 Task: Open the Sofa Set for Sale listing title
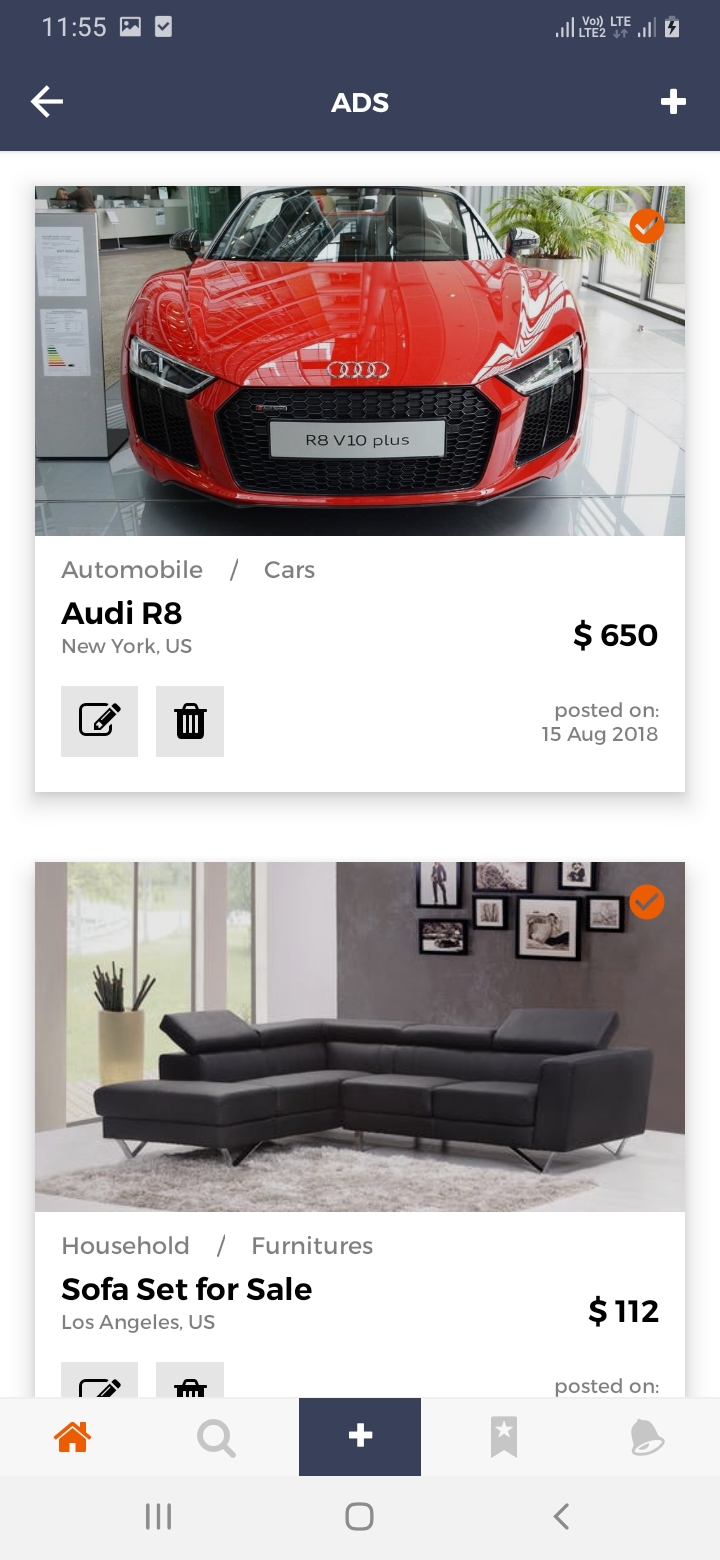tap(186, 1289)
